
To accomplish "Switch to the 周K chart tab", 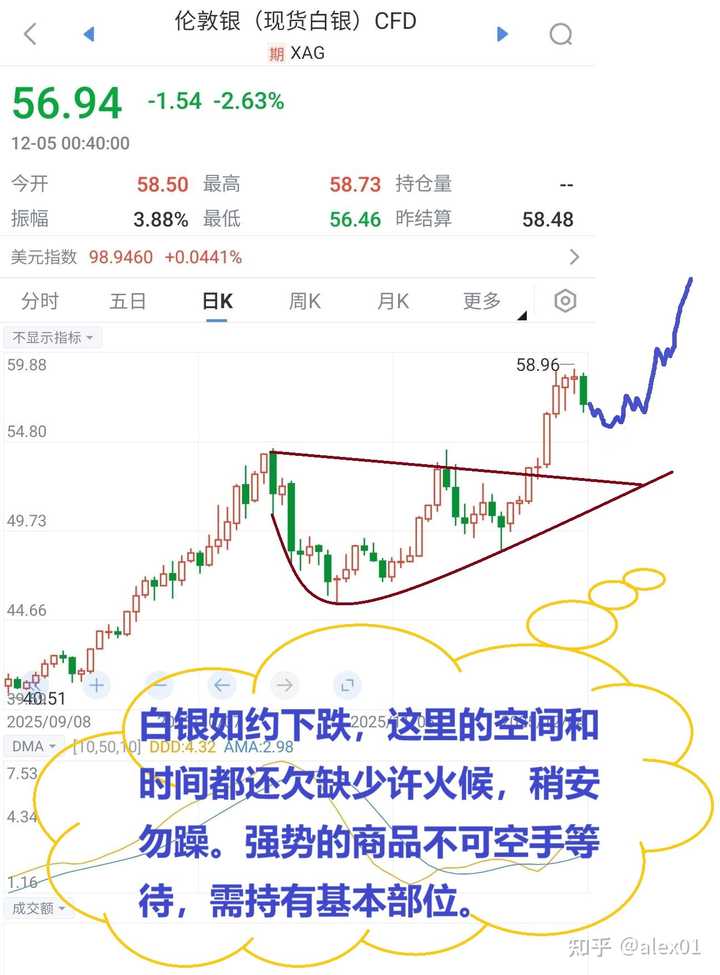I will (304, 301).
